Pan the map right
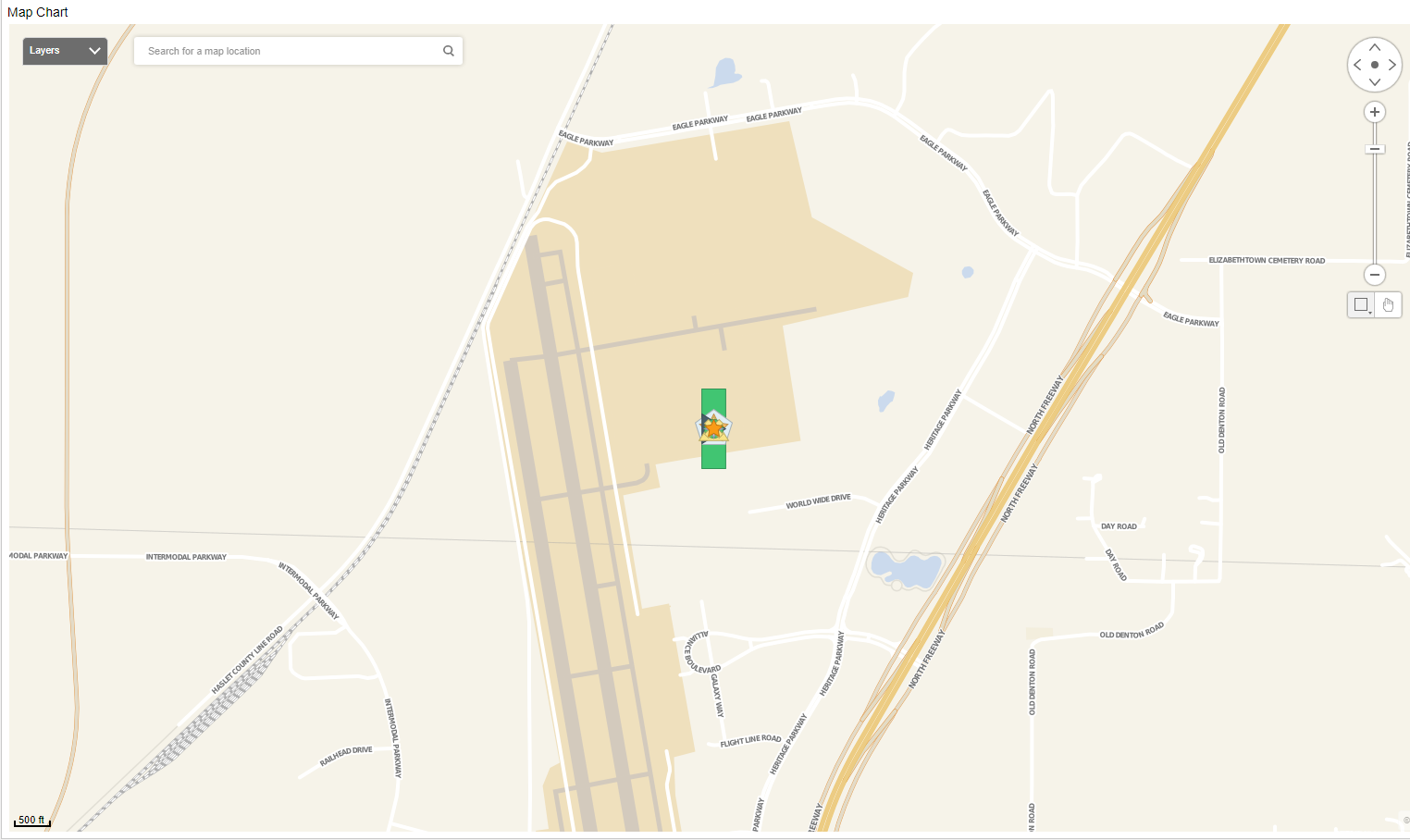The width and height of the screenshot is (1410, 840). [x=1392, y=65]
